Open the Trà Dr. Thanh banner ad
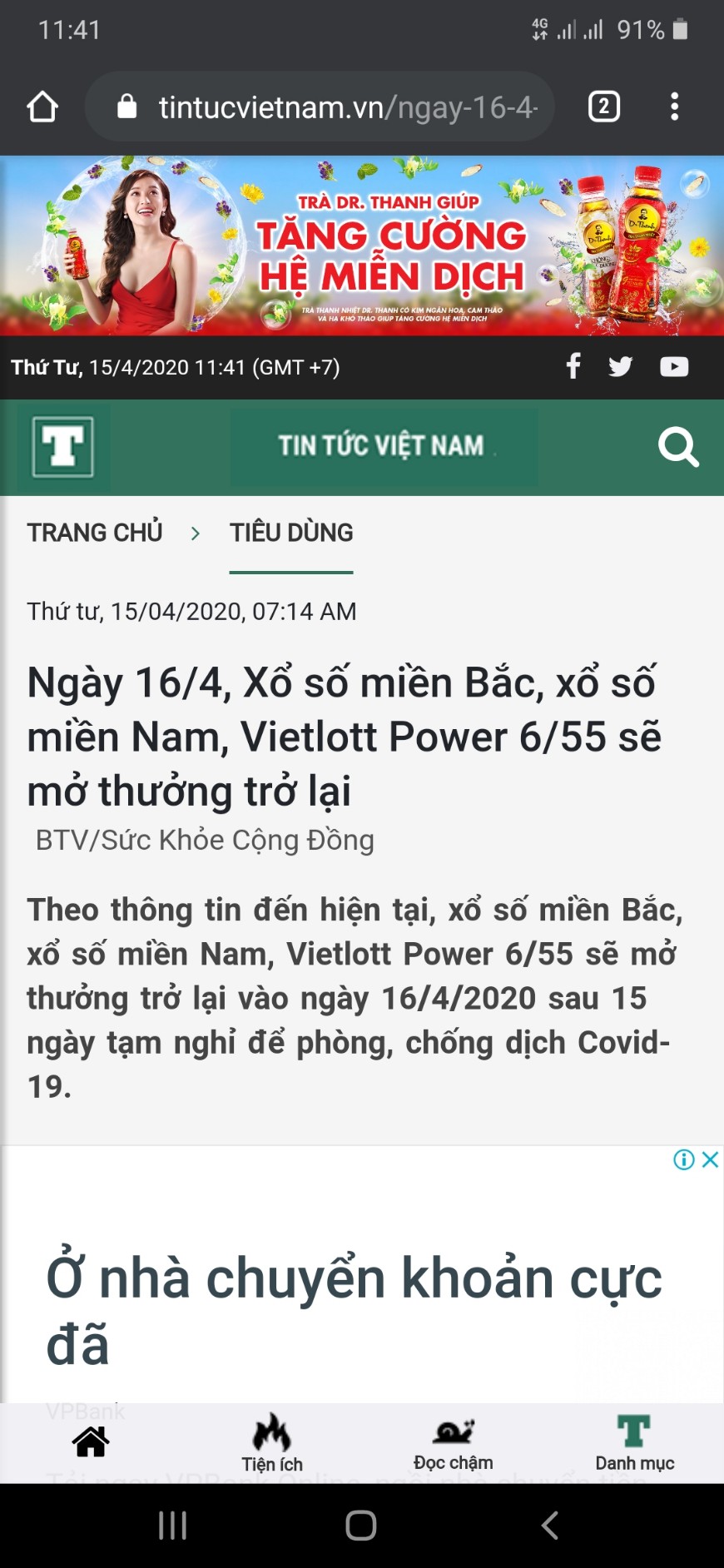This screenshot has width=724, height=1568. click(x=362, y=246)
